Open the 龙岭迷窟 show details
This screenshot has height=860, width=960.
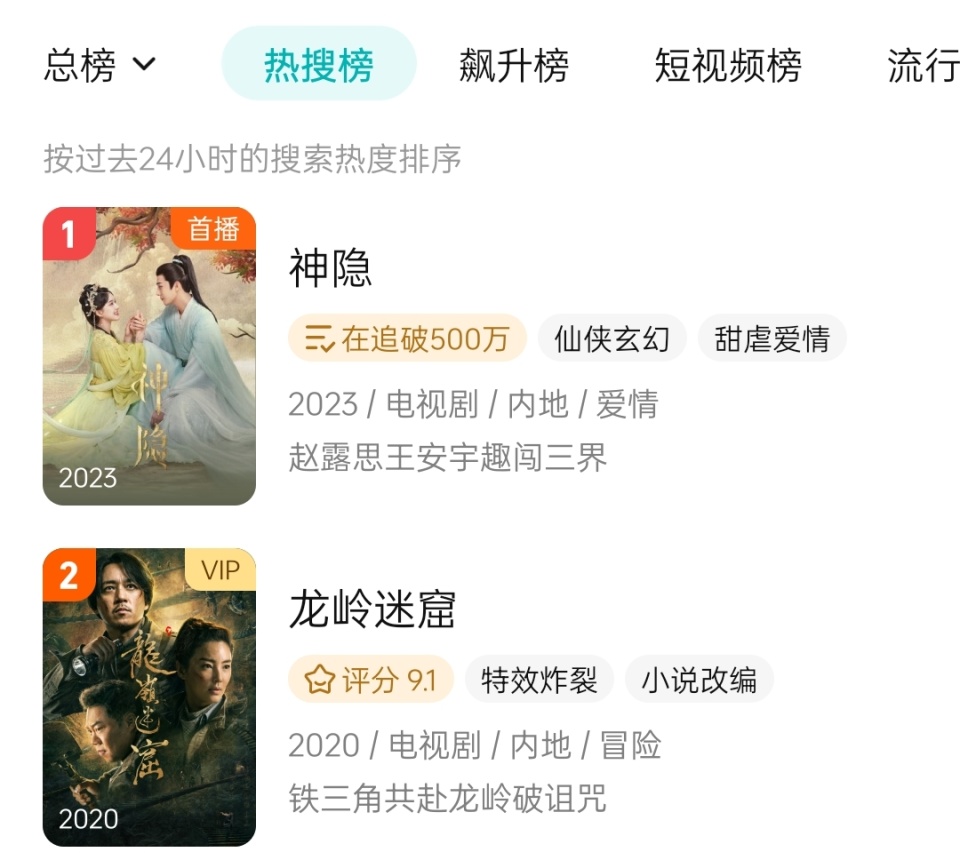pos(372,609)
